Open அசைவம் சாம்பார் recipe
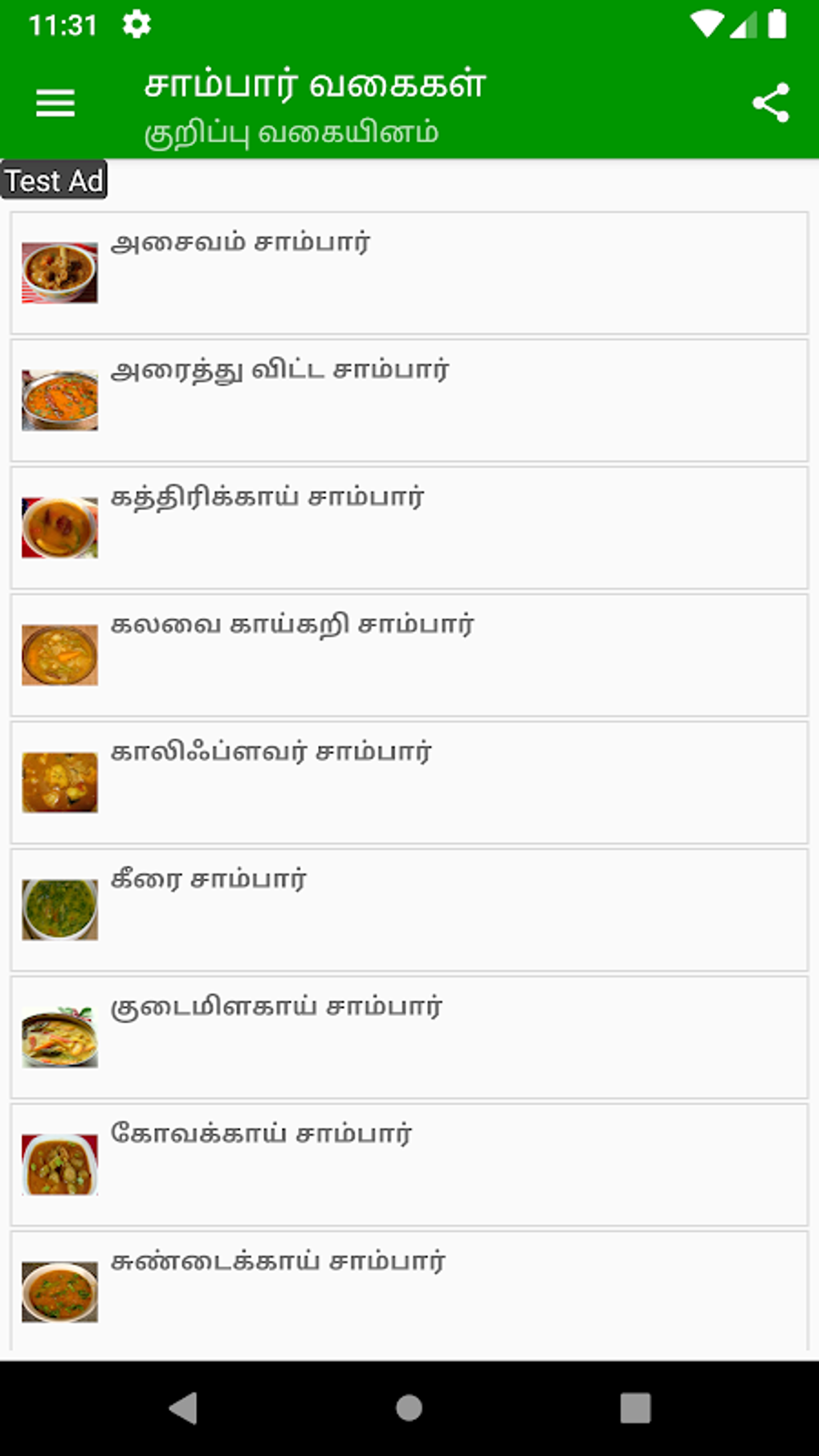819x1456 pixels. click(409, 273)
